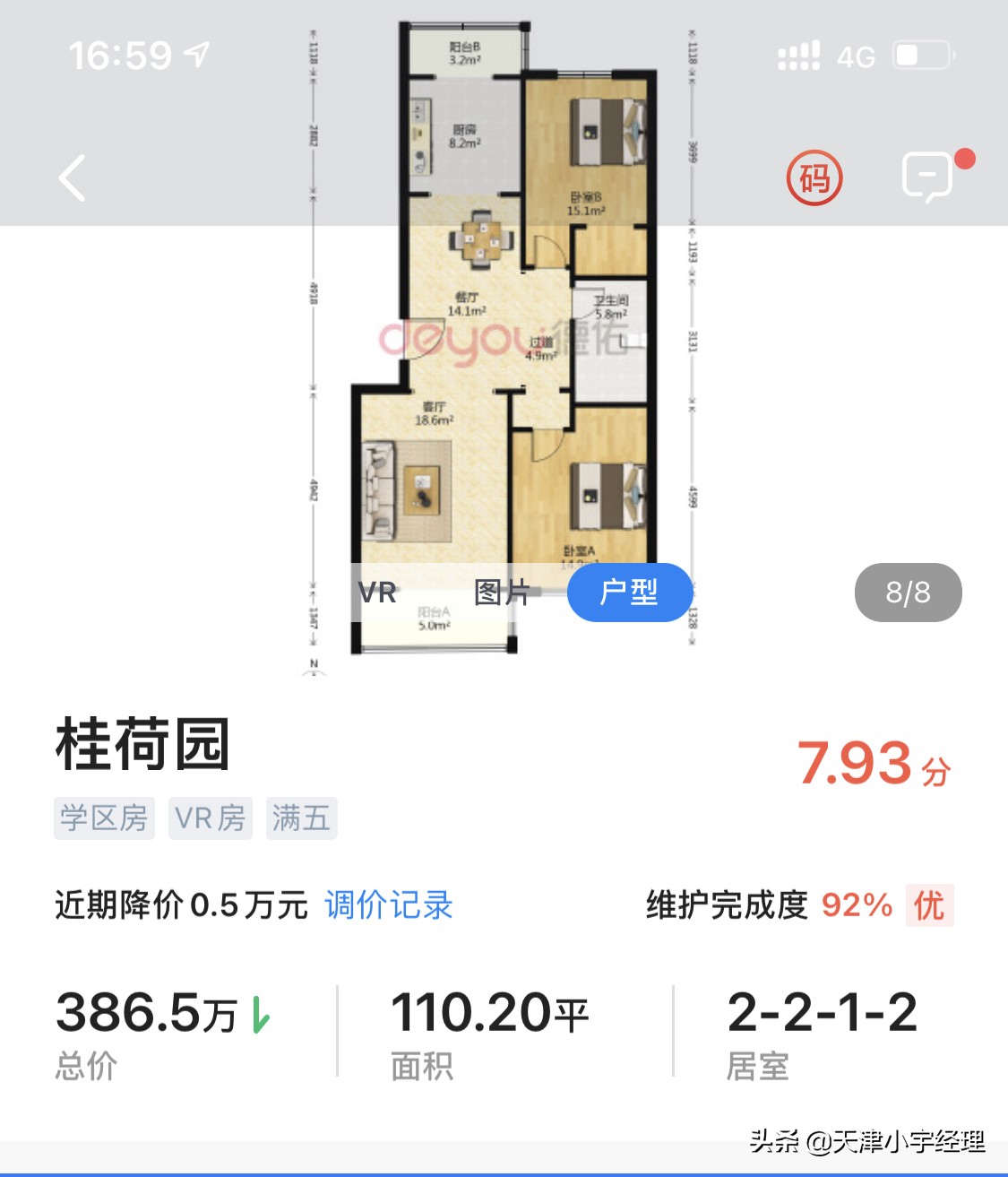Open the QR code scanner icon
This screenshot has width=1008, height=1177.
813,177
